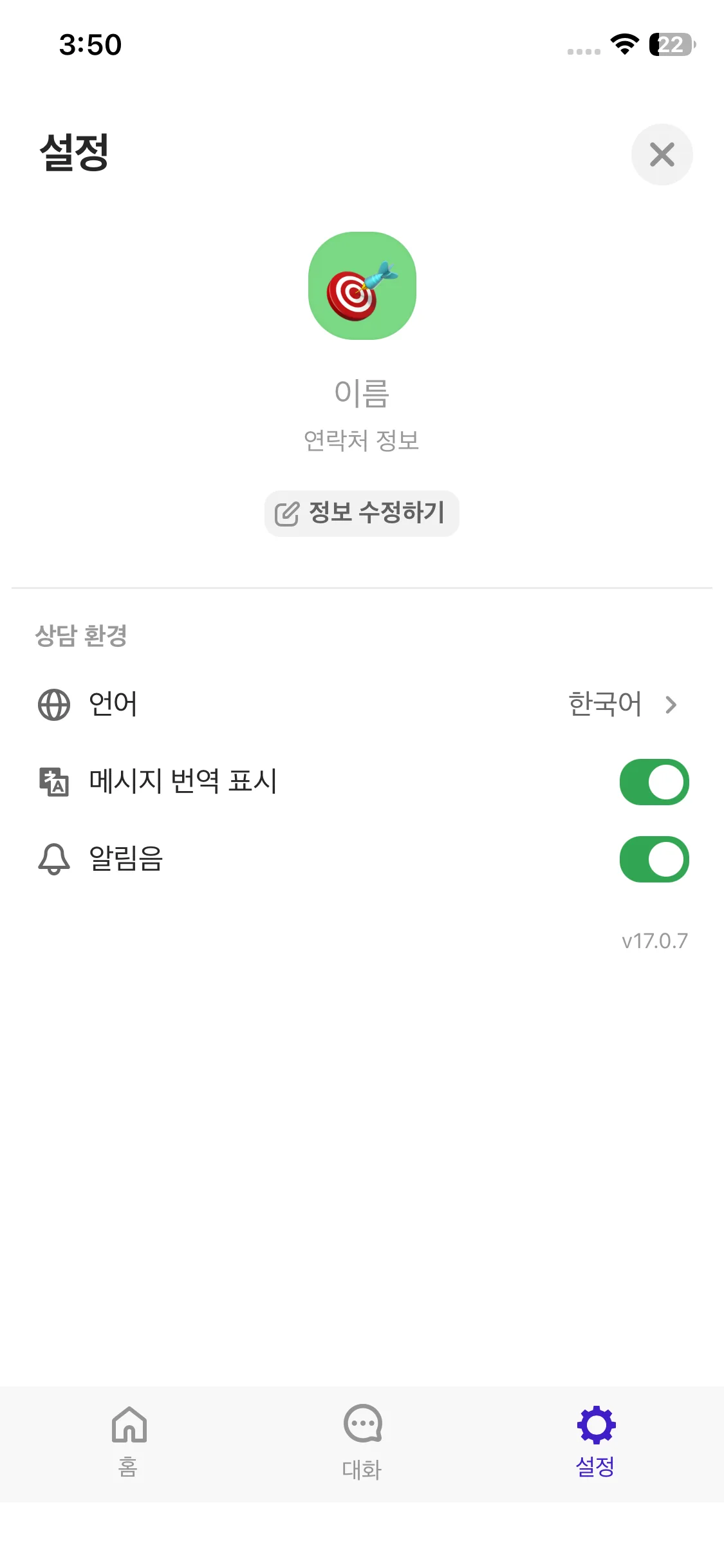Tap the 정보 수정하기 button
Viewport: 724px width, 1568px height.
point(362,513)
